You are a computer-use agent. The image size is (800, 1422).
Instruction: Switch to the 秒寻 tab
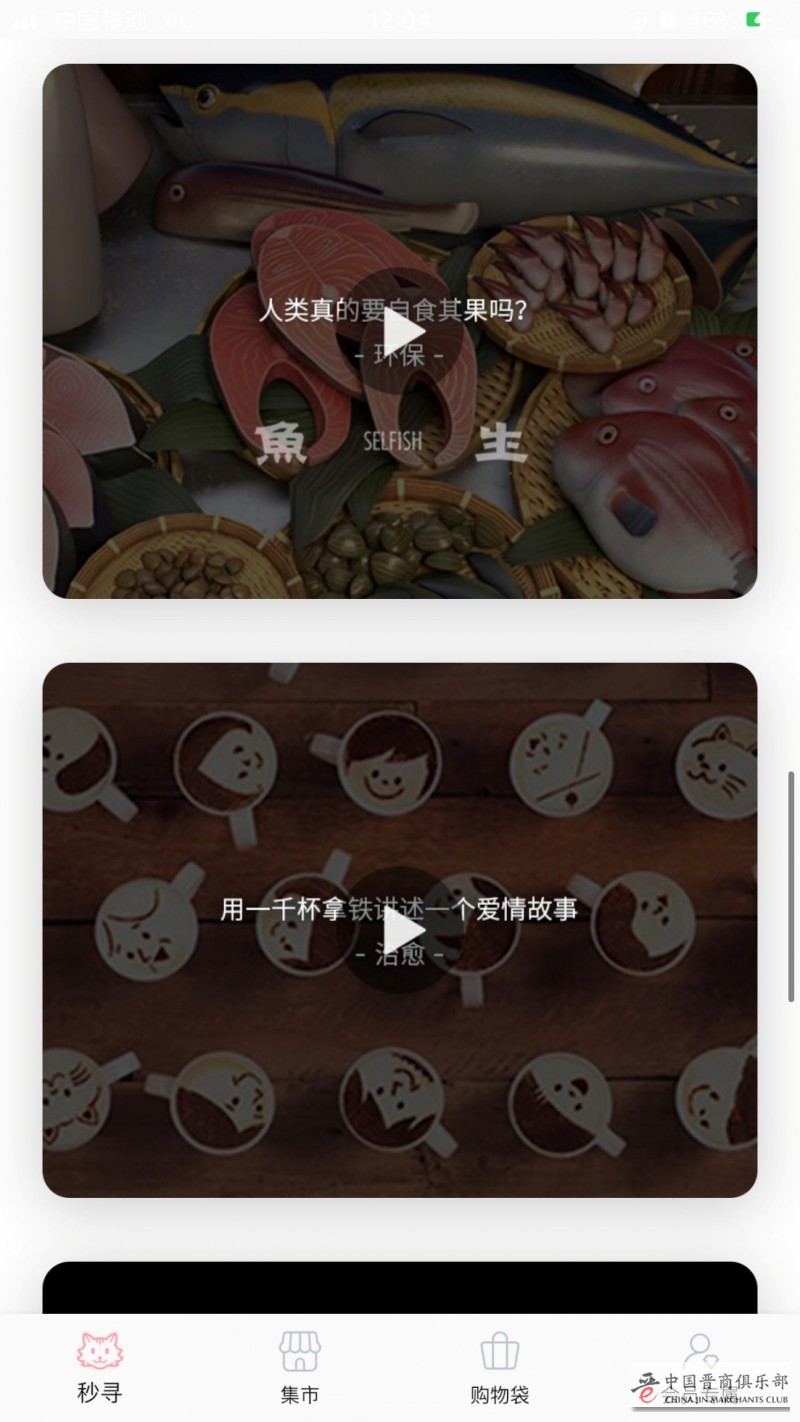99,1366
